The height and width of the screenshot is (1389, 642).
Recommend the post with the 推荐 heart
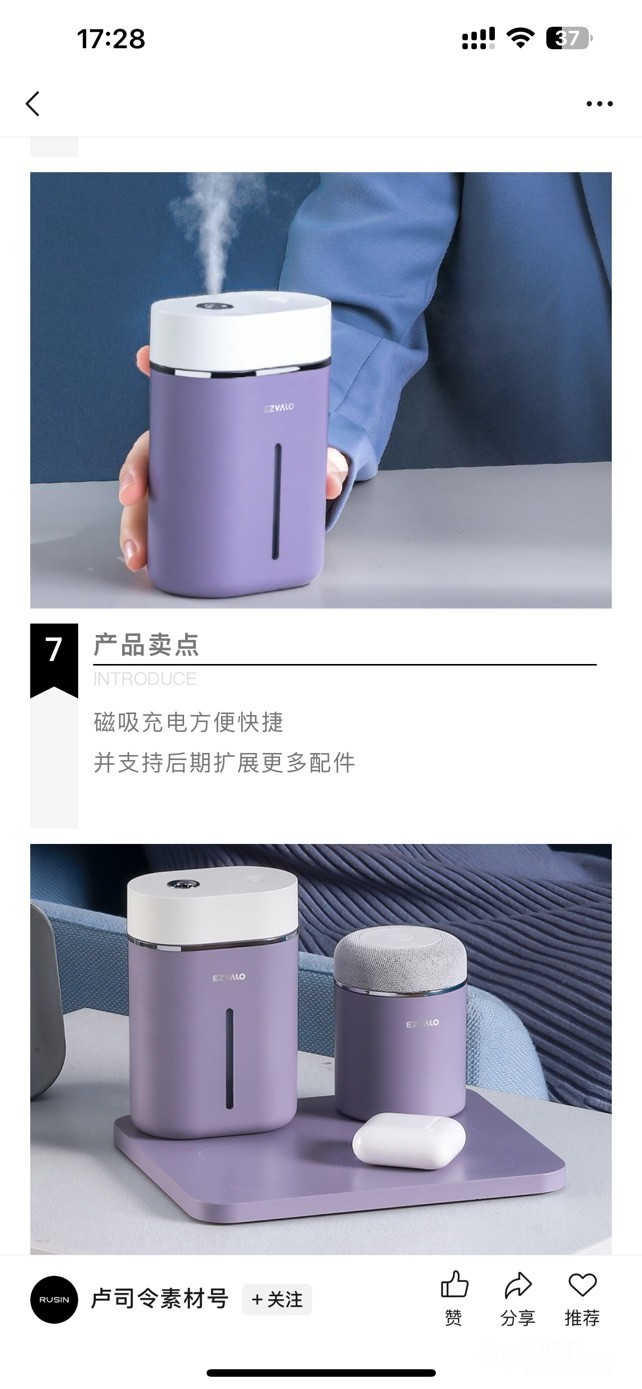582,1299
